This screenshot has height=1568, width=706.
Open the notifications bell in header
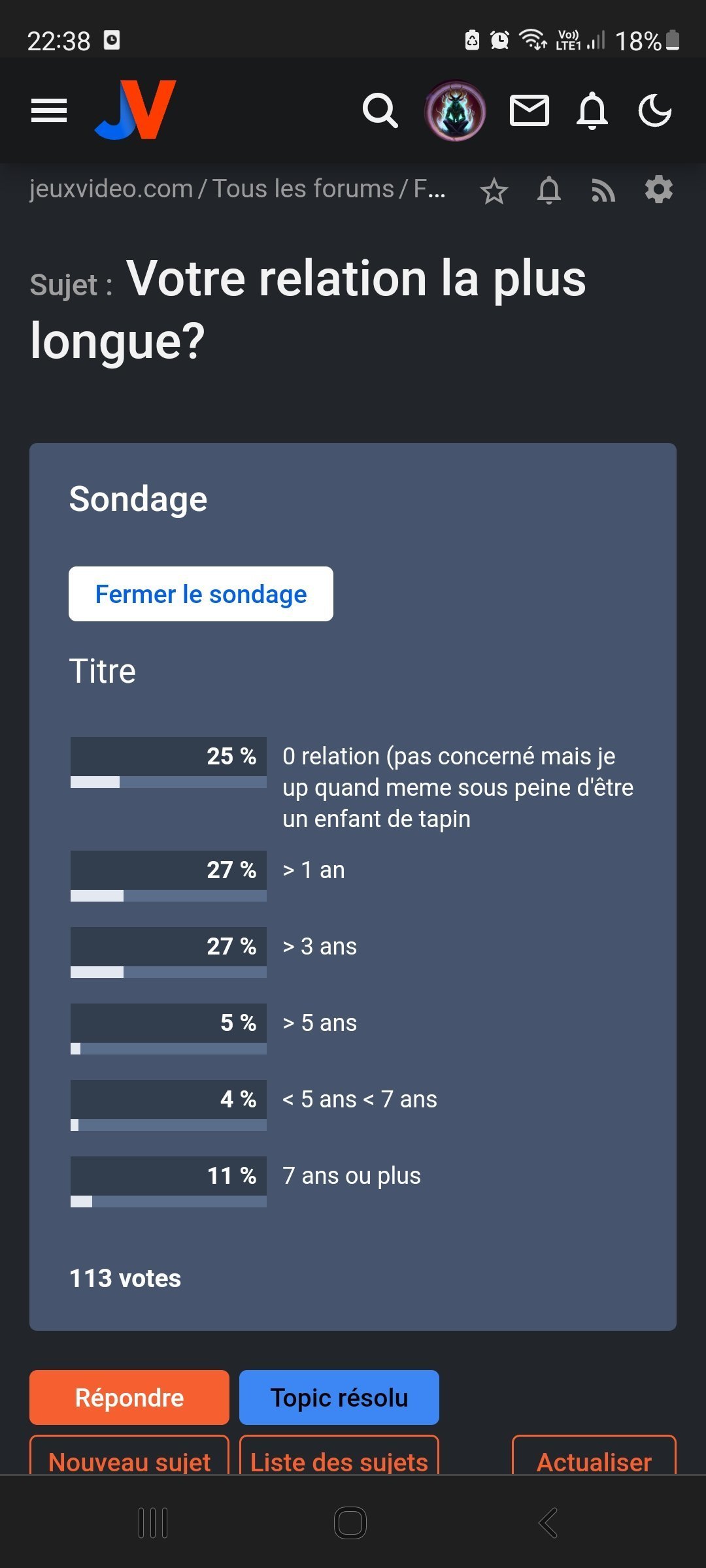[x=592, y=110]
